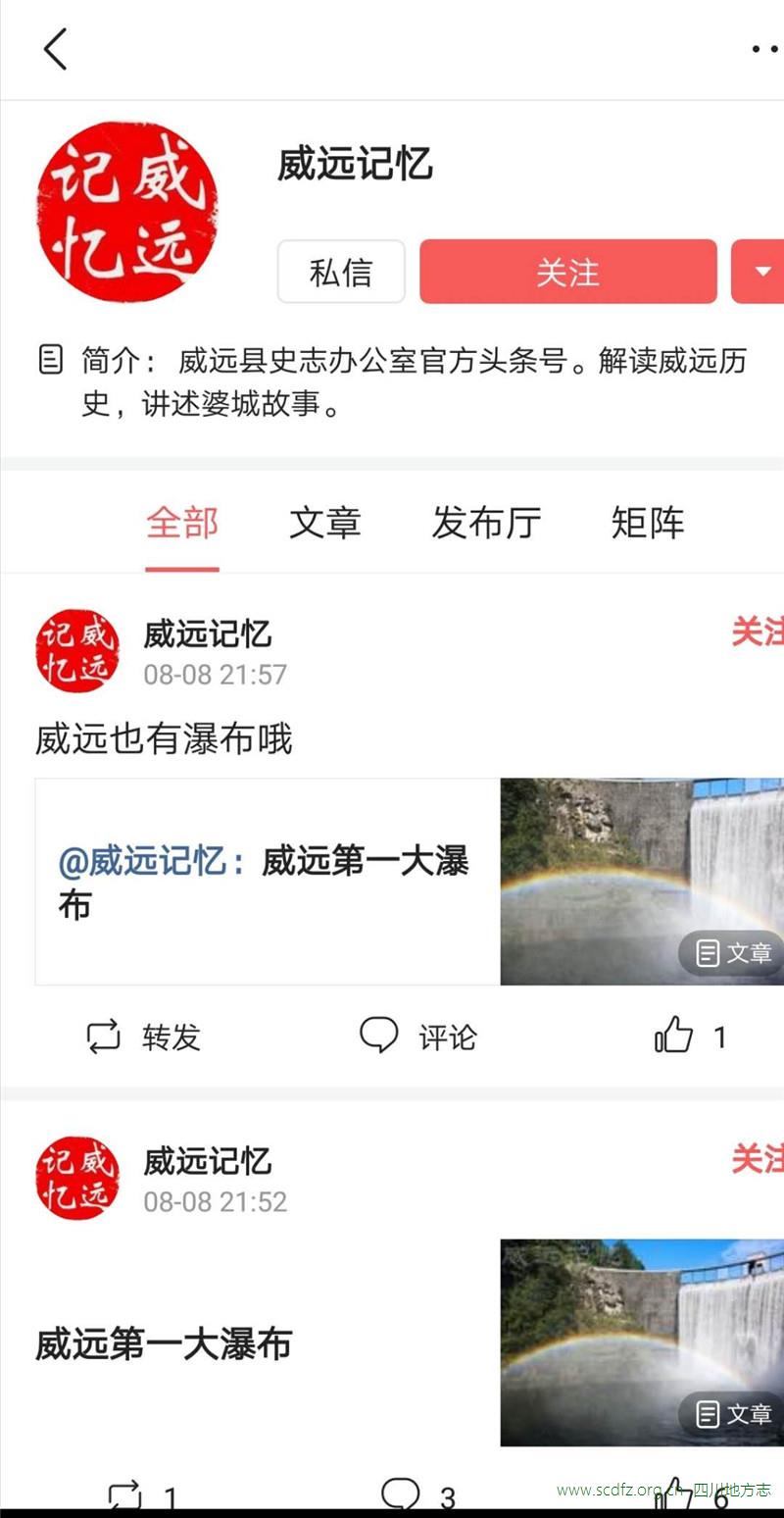This screenshot has width=784, height=1518.
Task: Open the overflow menu at top right
Action: (763, 49)
